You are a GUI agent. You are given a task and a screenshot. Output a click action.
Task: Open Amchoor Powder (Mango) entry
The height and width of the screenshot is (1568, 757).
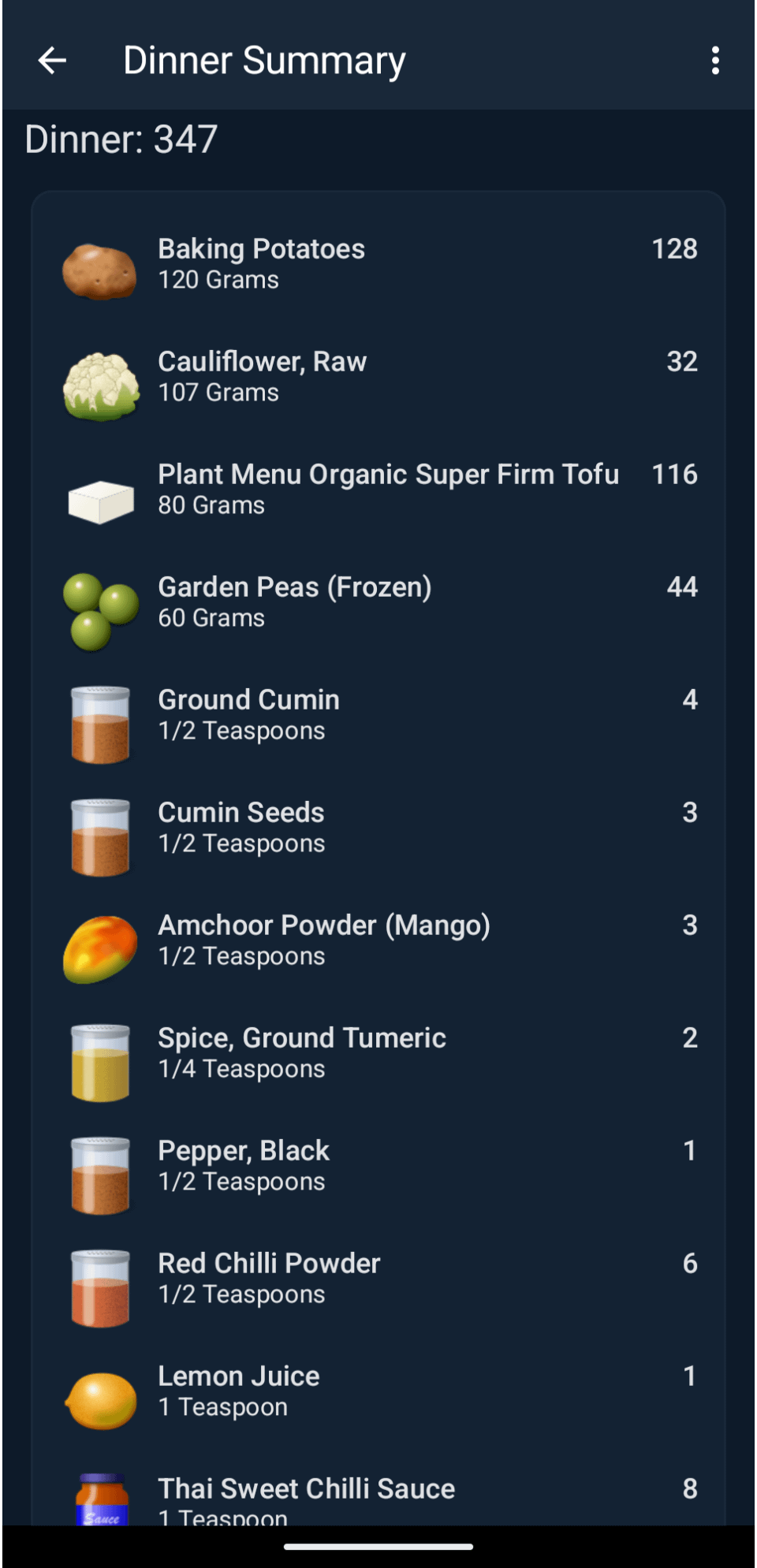tap(378, 941)
